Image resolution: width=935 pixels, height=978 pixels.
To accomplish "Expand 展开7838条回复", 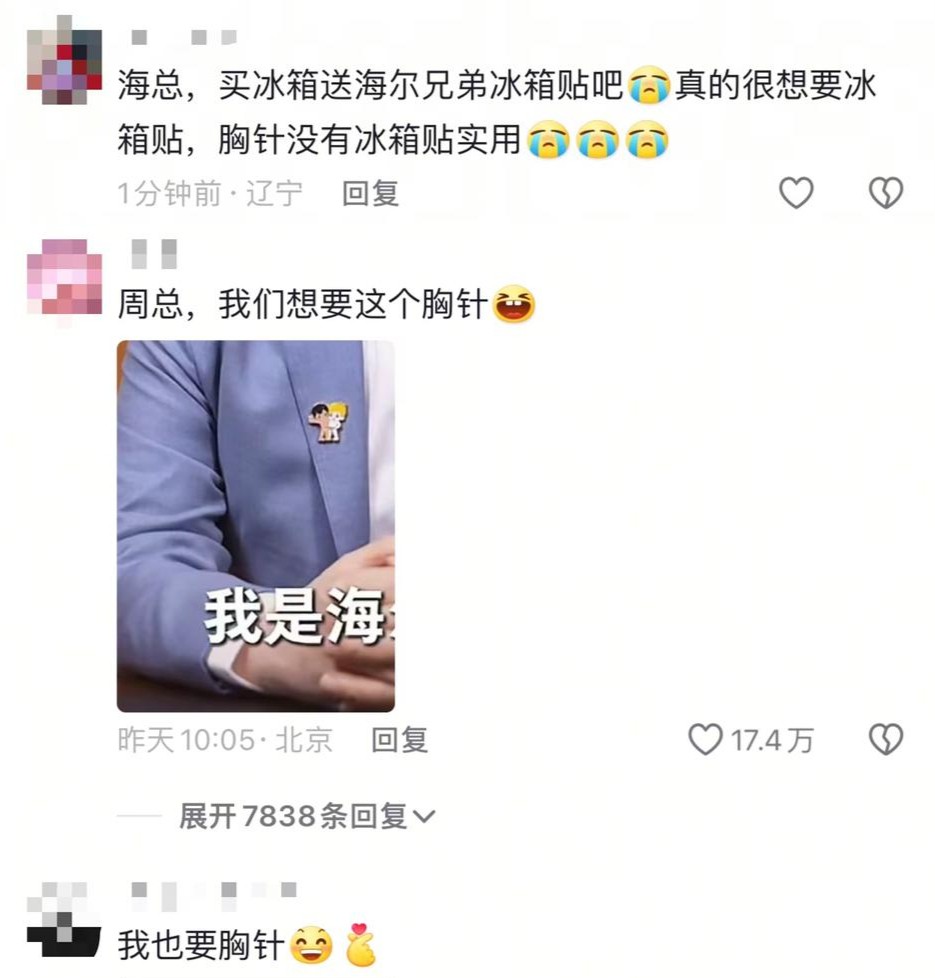I will click(308, 817).
